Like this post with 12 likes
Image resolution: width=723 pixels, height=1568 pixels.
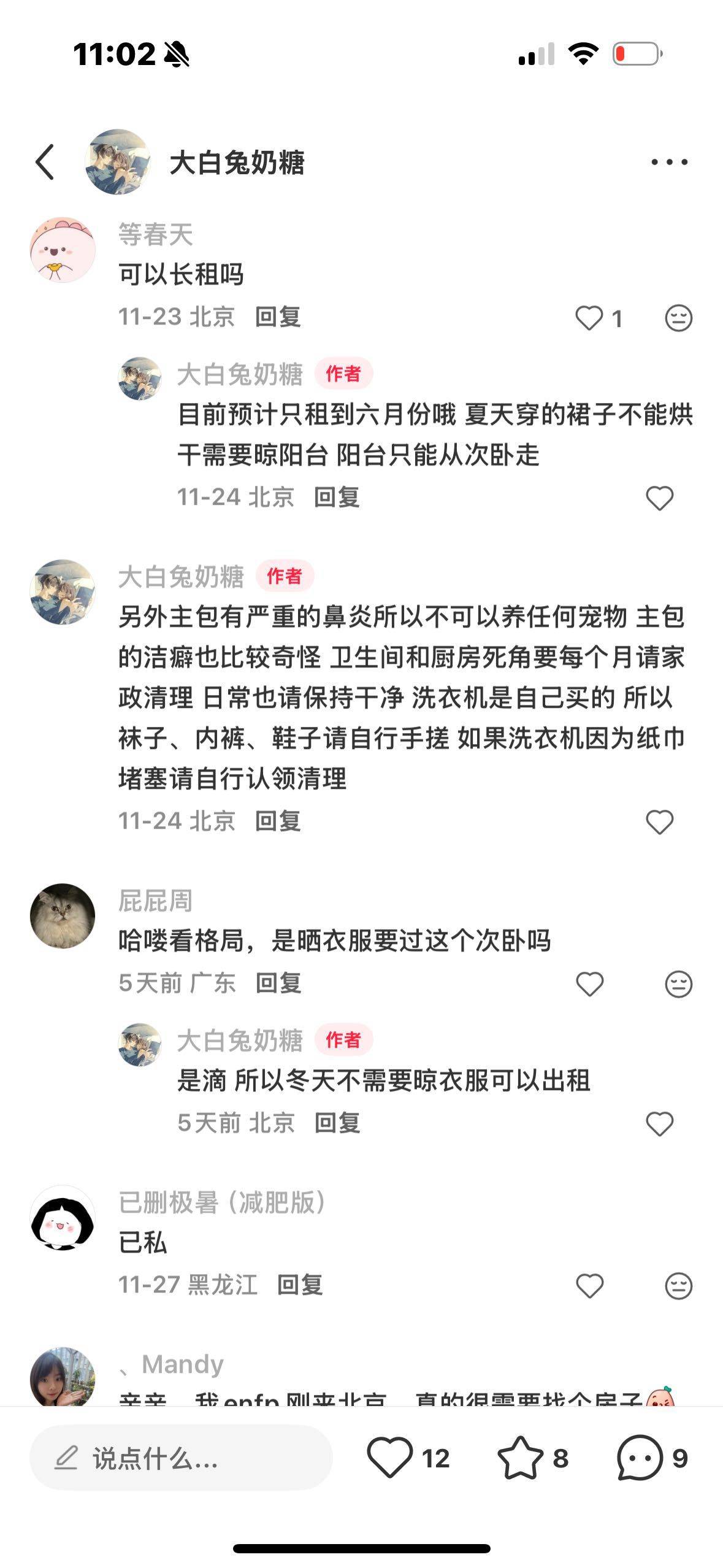pos(390,1458)
